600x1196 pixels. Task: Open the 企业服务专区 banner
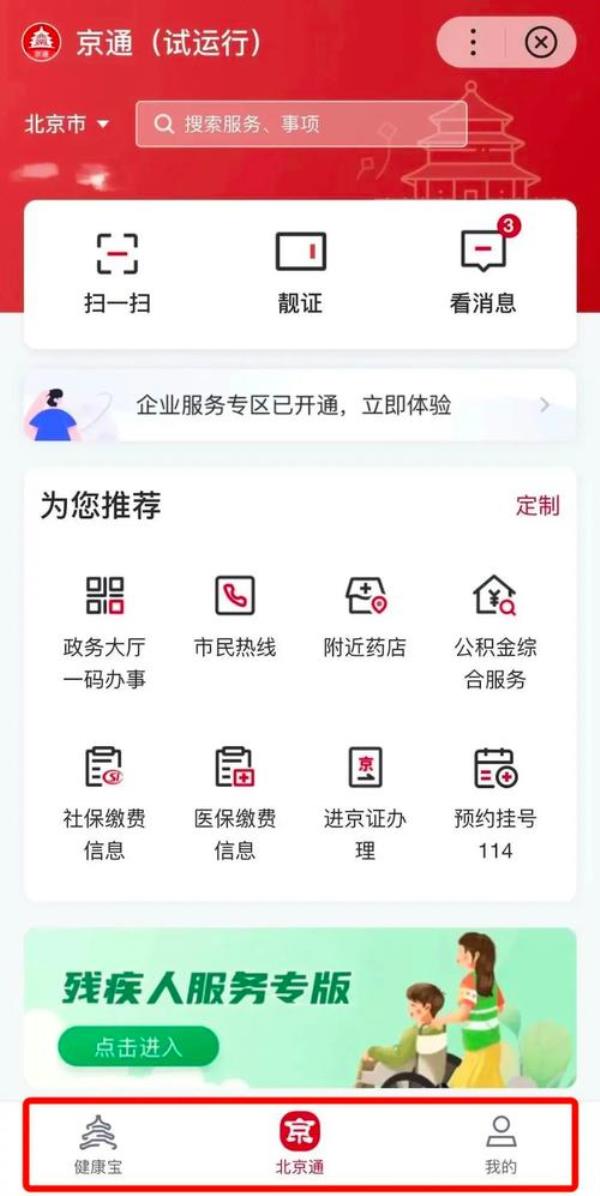(x=300, y=405)
